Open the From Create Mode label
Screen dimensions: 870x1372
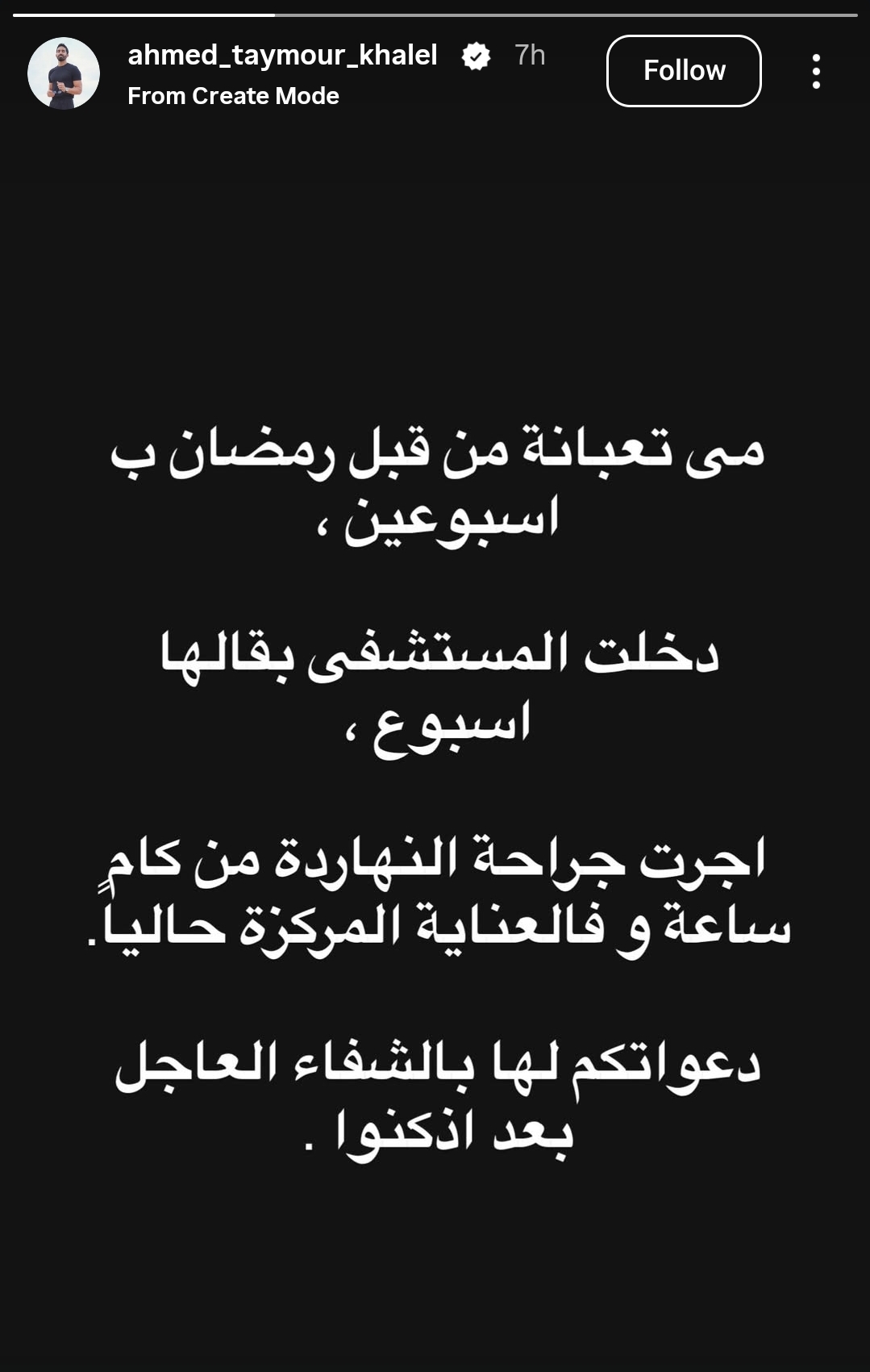[233, 96]
